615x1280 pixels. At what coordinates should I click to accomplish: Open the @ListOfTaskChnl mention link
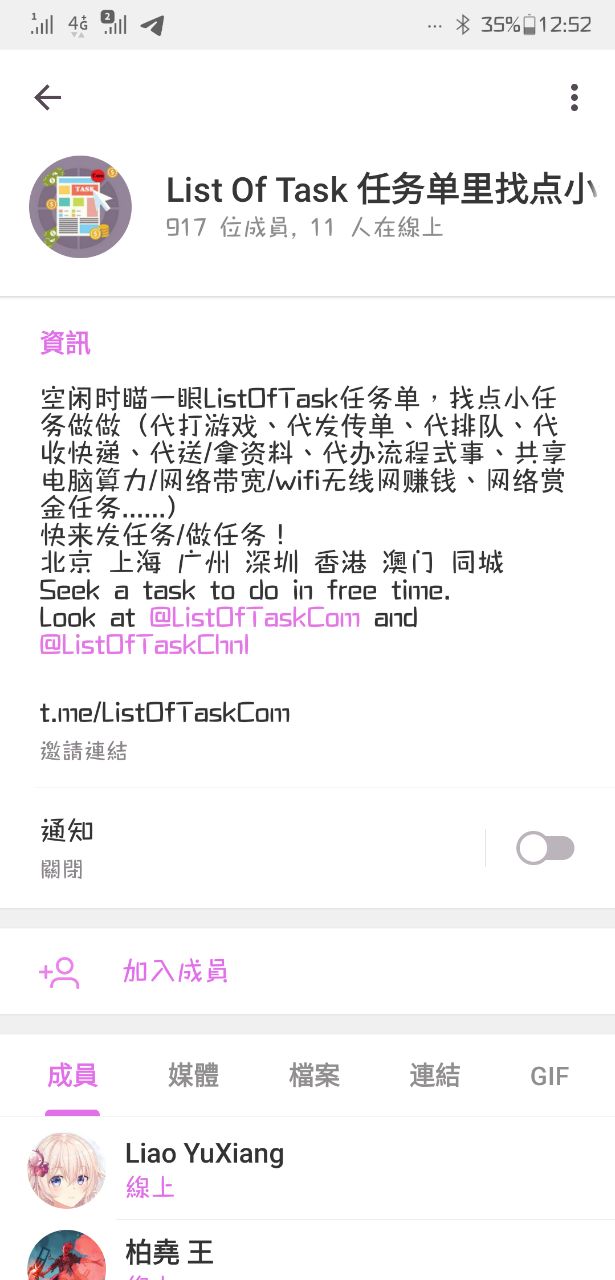pyautogui.click(x=144, y=645)
